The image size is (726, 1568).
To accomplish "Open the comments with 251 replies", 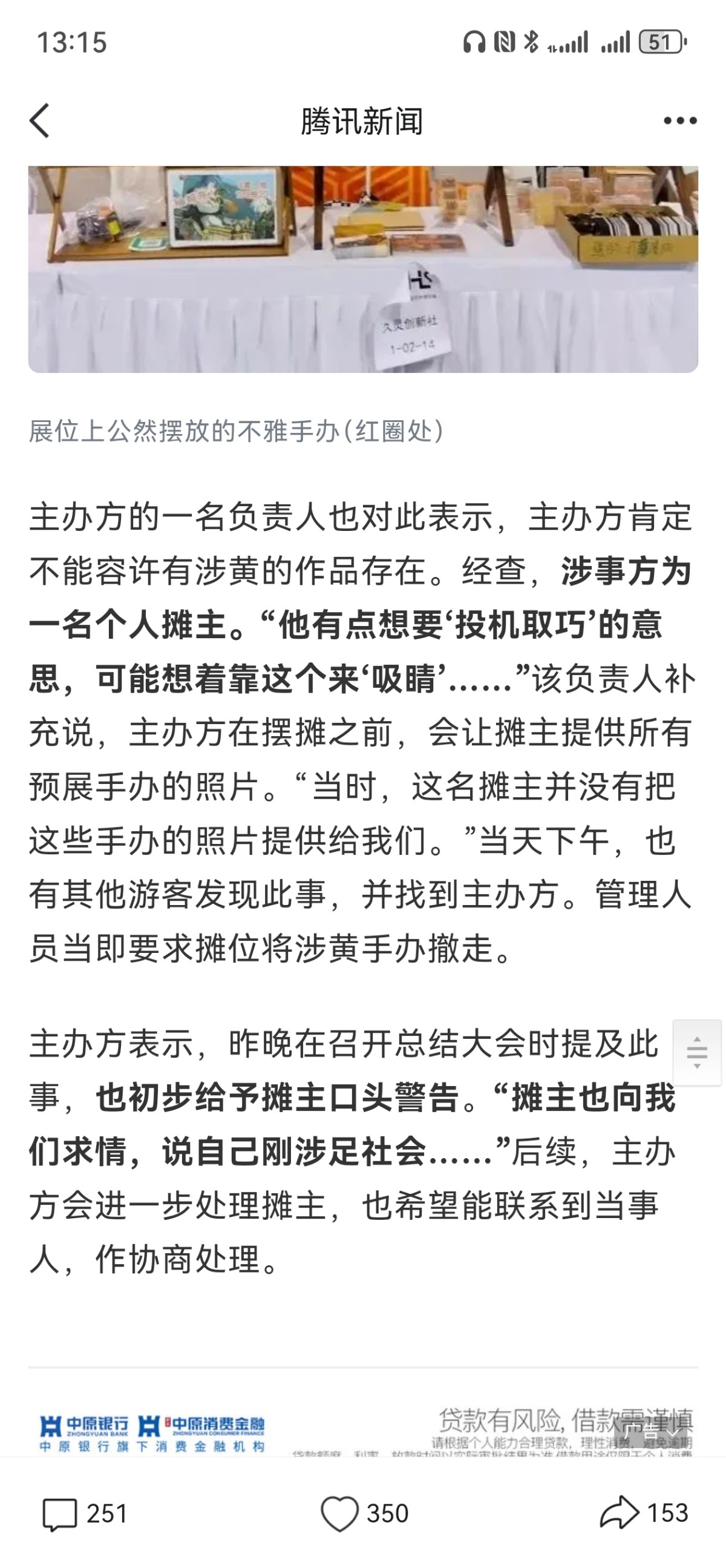I will [x=85, y=1514].
